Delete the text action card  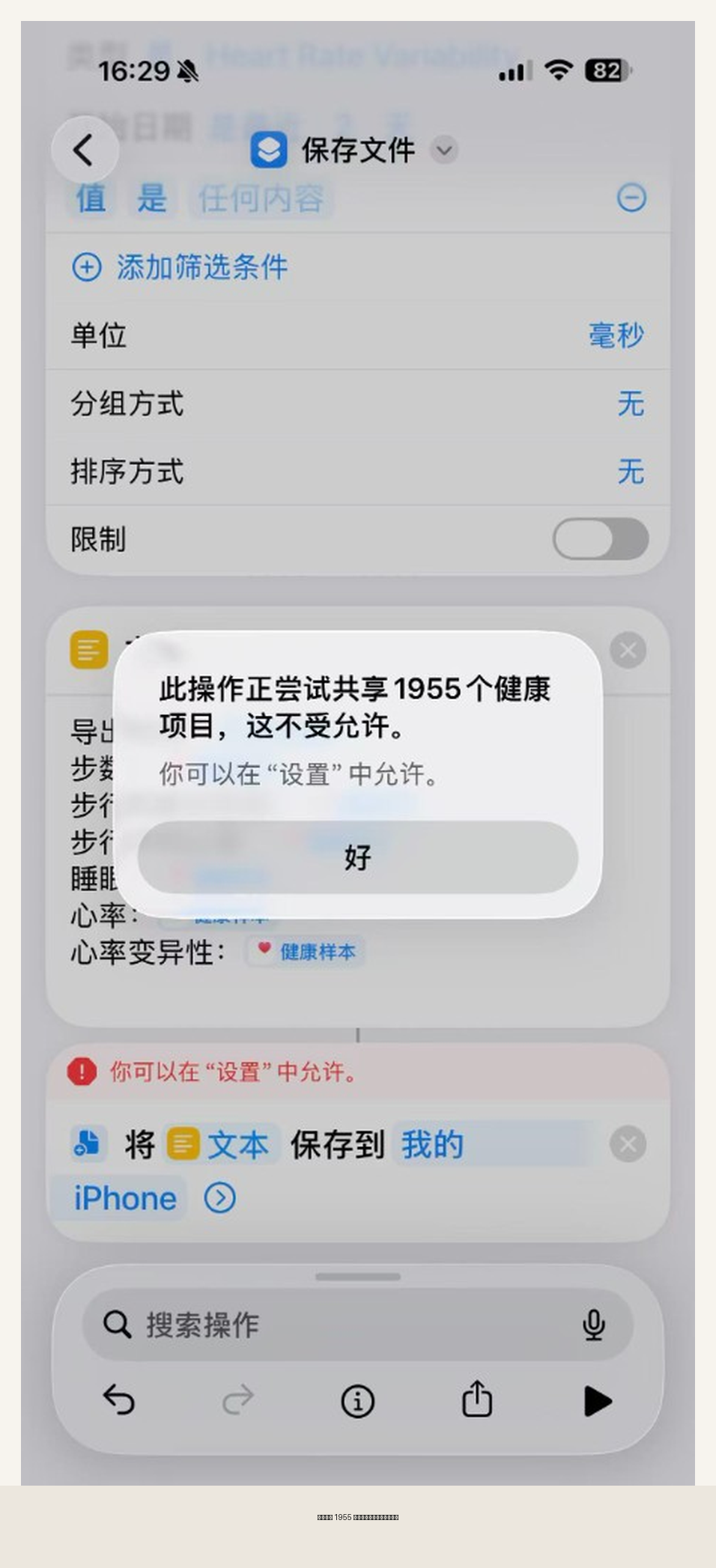(628, 650)
